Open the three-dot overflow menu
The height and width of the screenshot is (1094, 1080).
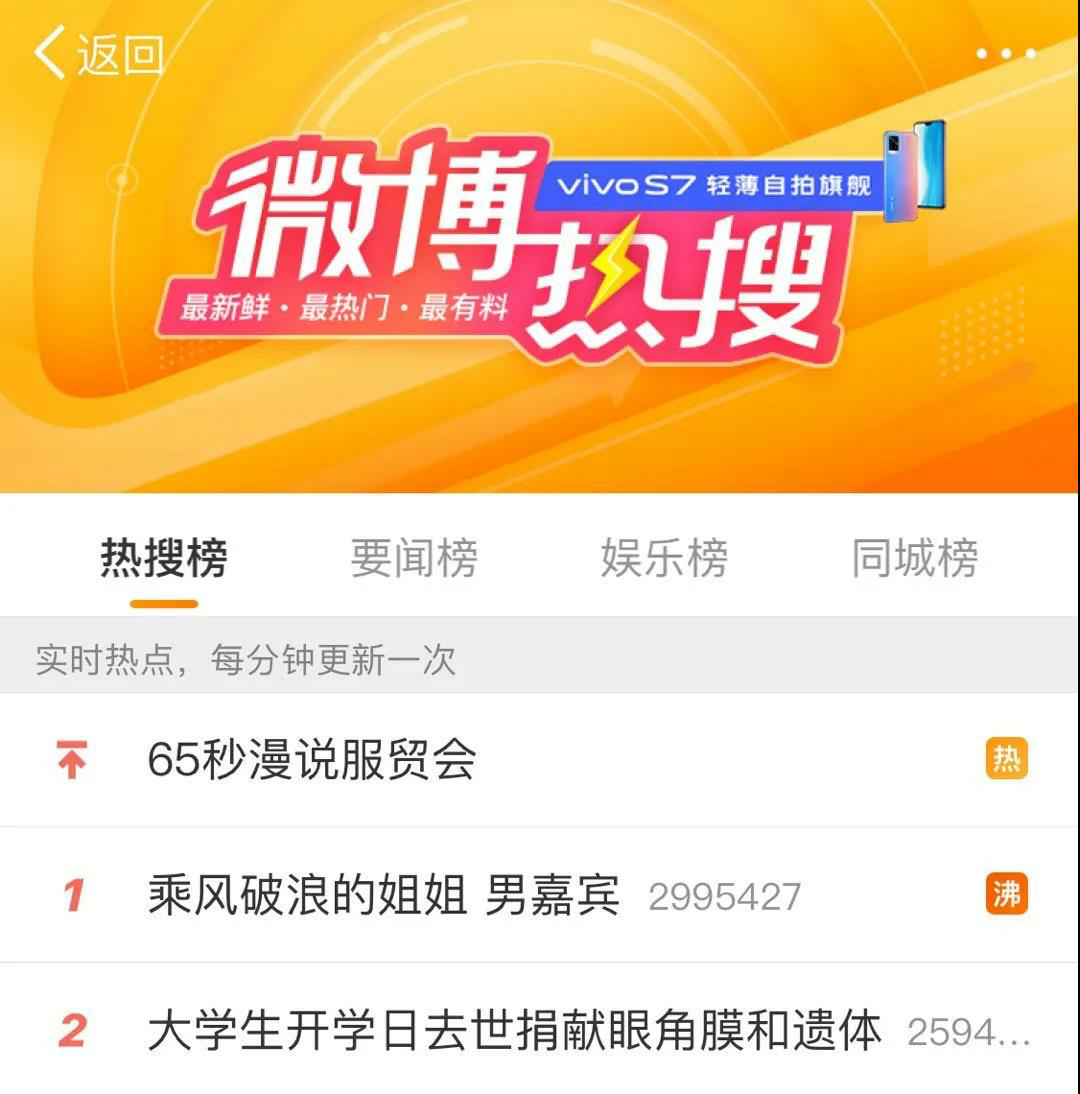[x=1005, y=53]
